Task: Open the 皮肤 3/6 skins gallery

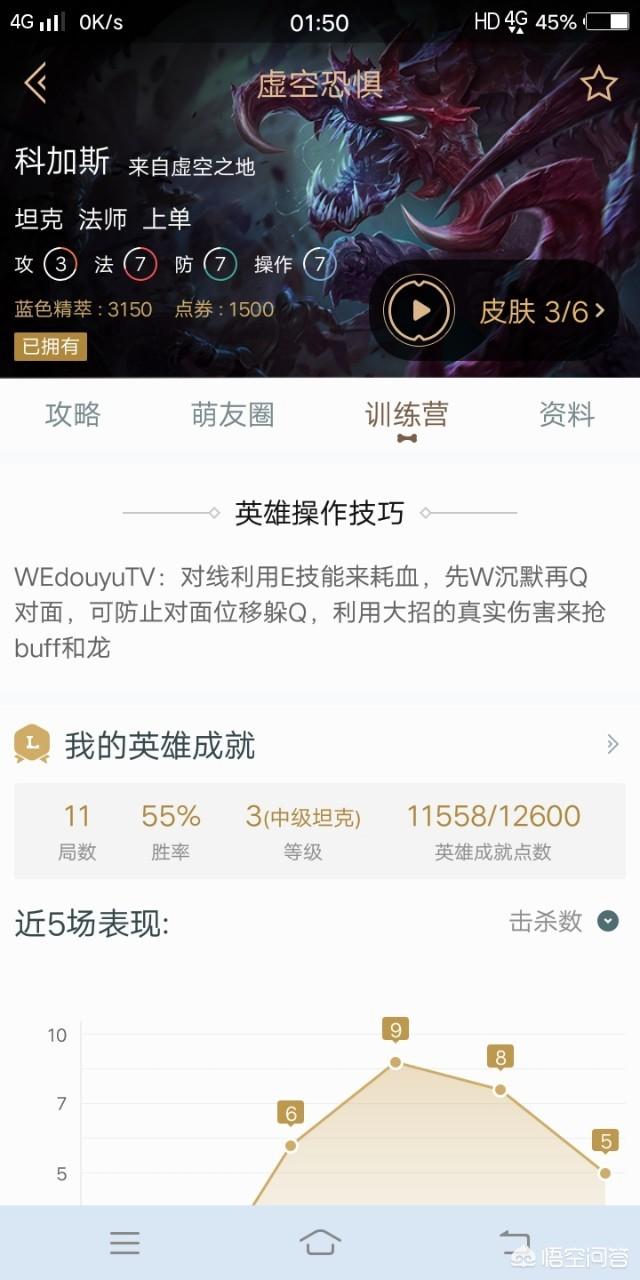Action: tap(542, 311)
